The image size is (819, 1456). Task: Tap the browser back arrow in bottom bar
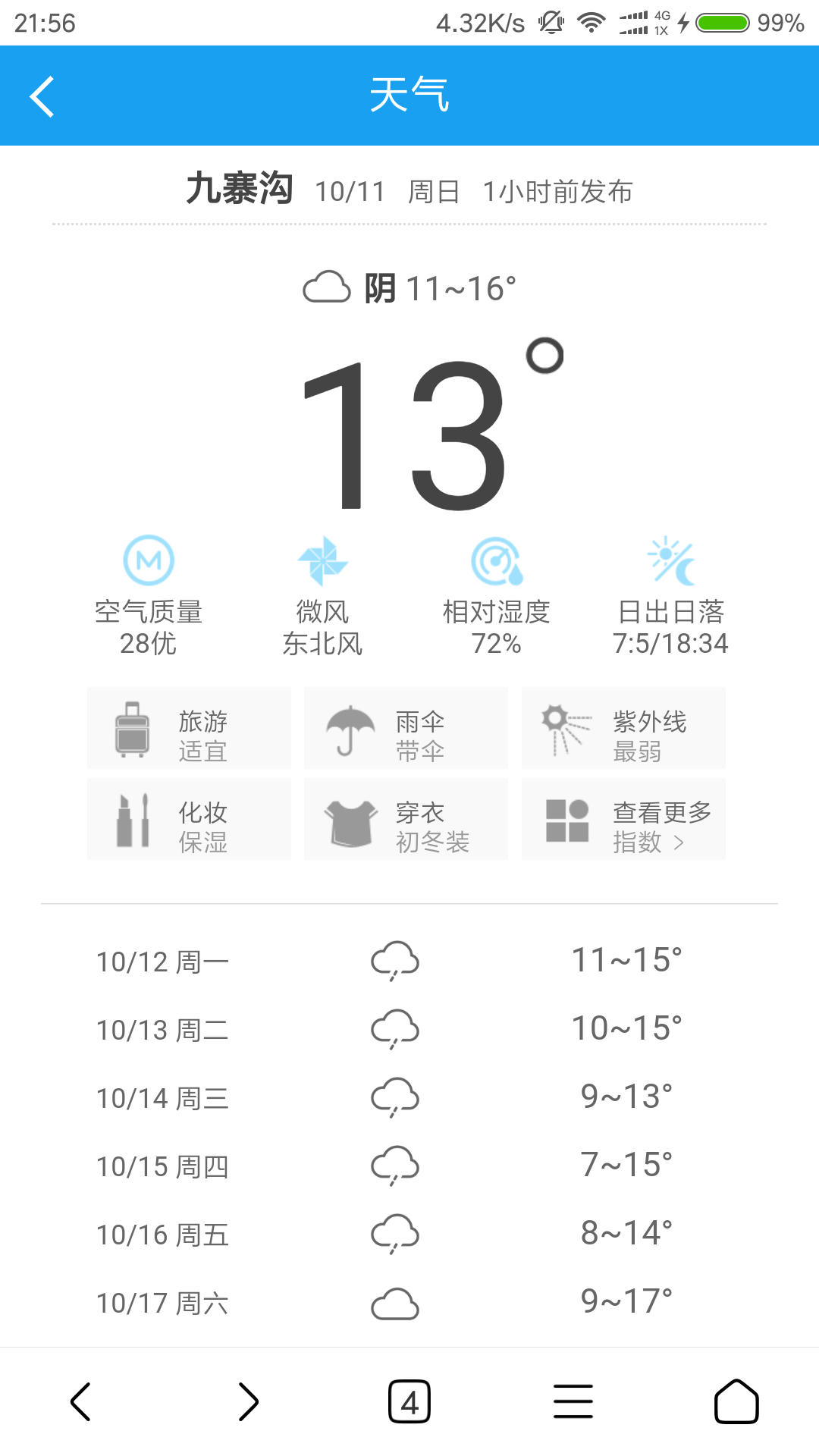coord(81,1401)
